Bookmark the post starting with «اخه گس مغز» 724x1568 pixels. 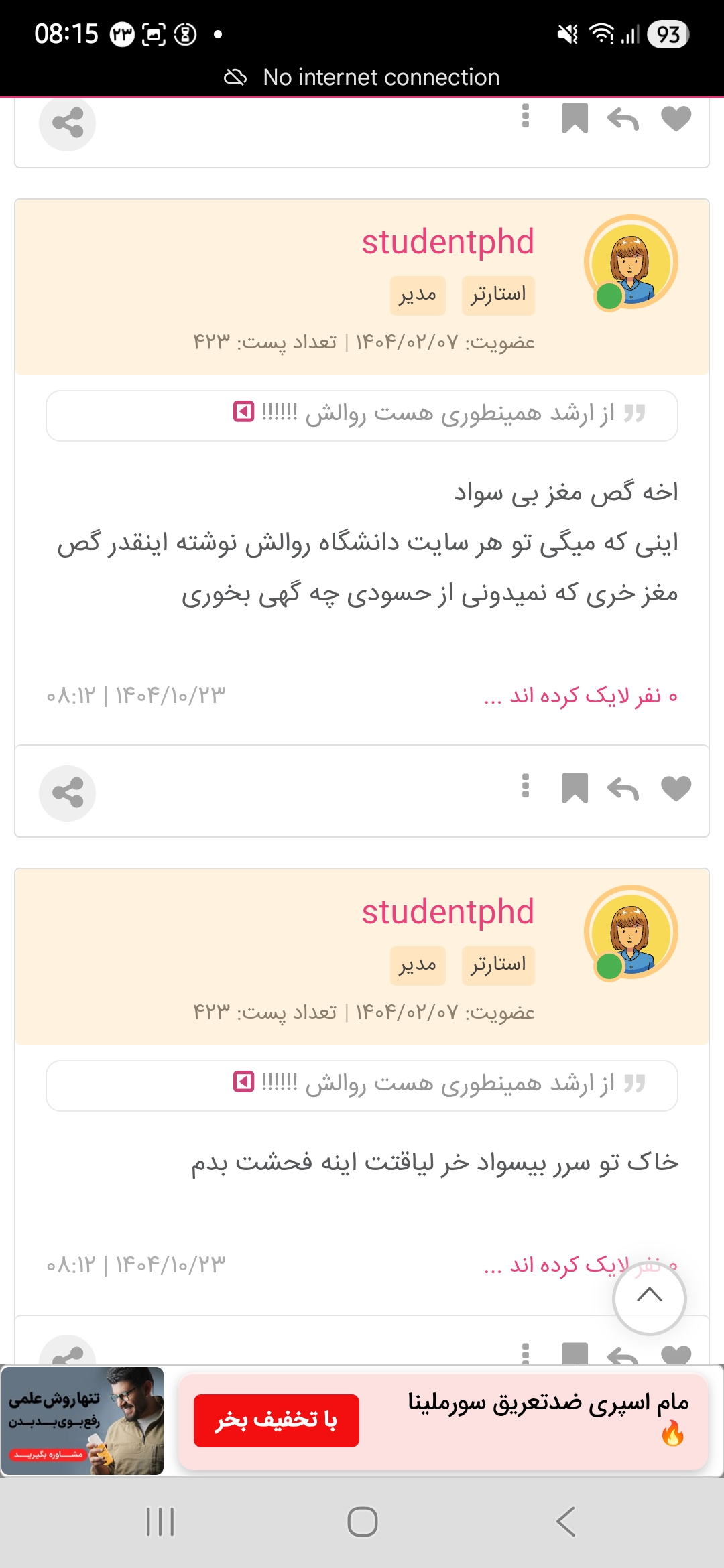(575, 789)
